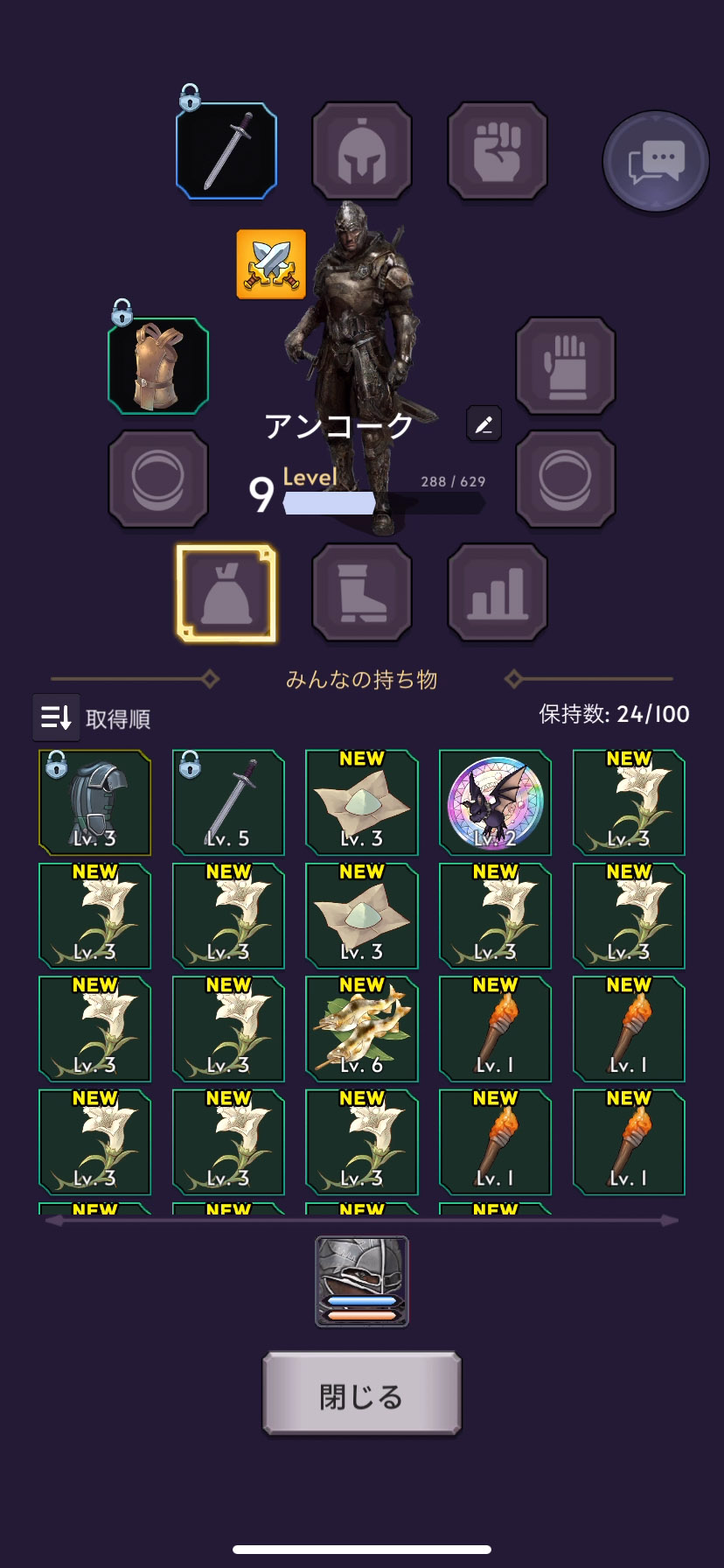This screenshot has width=724, height=1568.
Task: Open the equipped sword weapon slot
Action: (226, 151)
